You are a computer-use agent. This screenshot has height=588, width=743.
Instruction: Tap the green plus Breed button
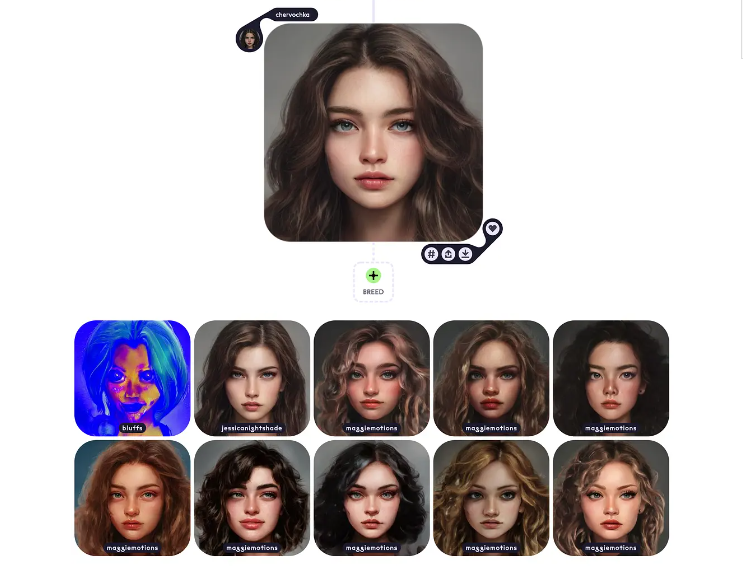coord(373,277)
